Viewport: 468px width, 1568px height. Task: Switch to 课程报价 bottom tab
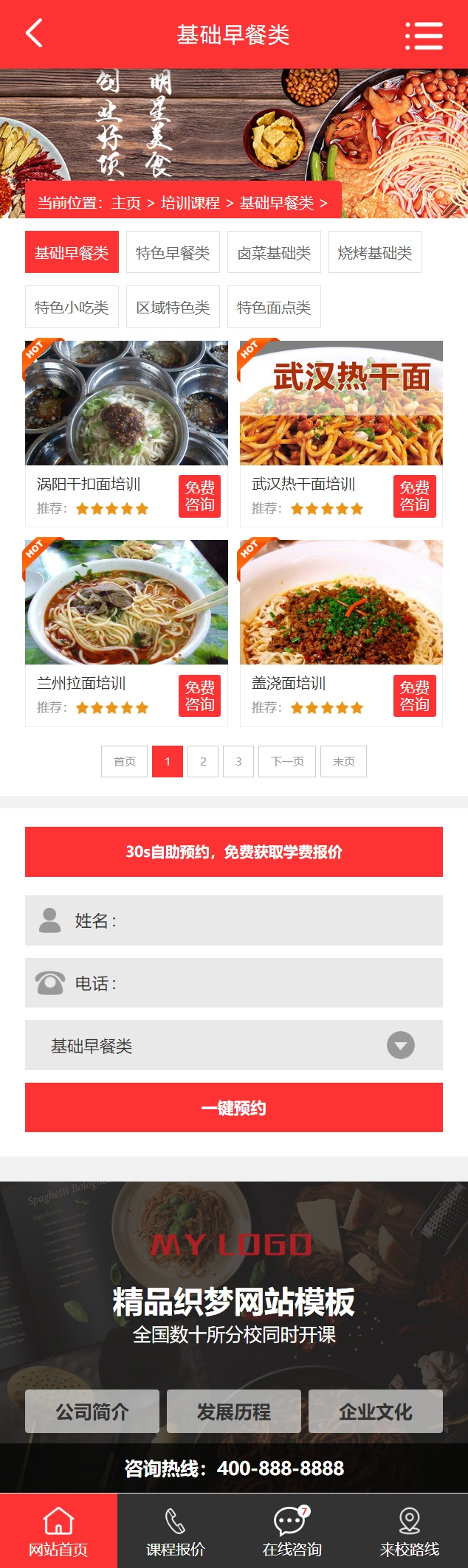176,1531
